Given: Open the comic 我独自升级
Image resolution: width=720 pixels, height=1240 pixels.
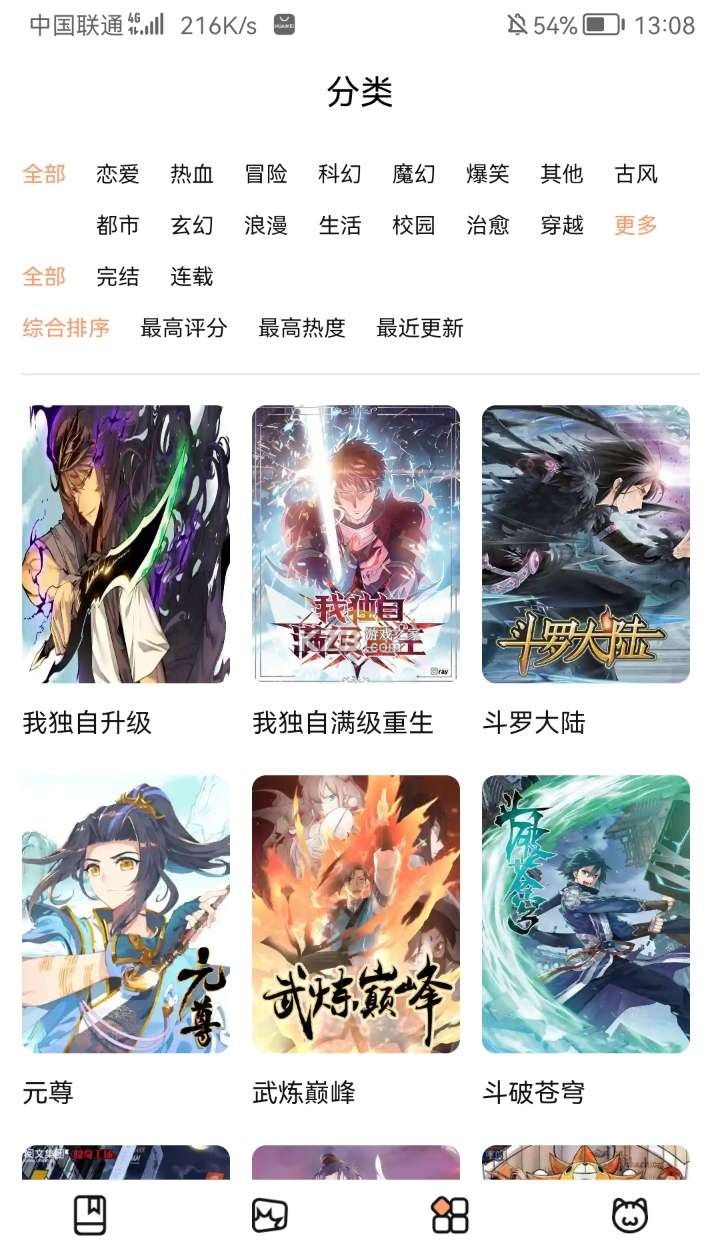Looking at the screenshot, I should click(x=126, y=545).
